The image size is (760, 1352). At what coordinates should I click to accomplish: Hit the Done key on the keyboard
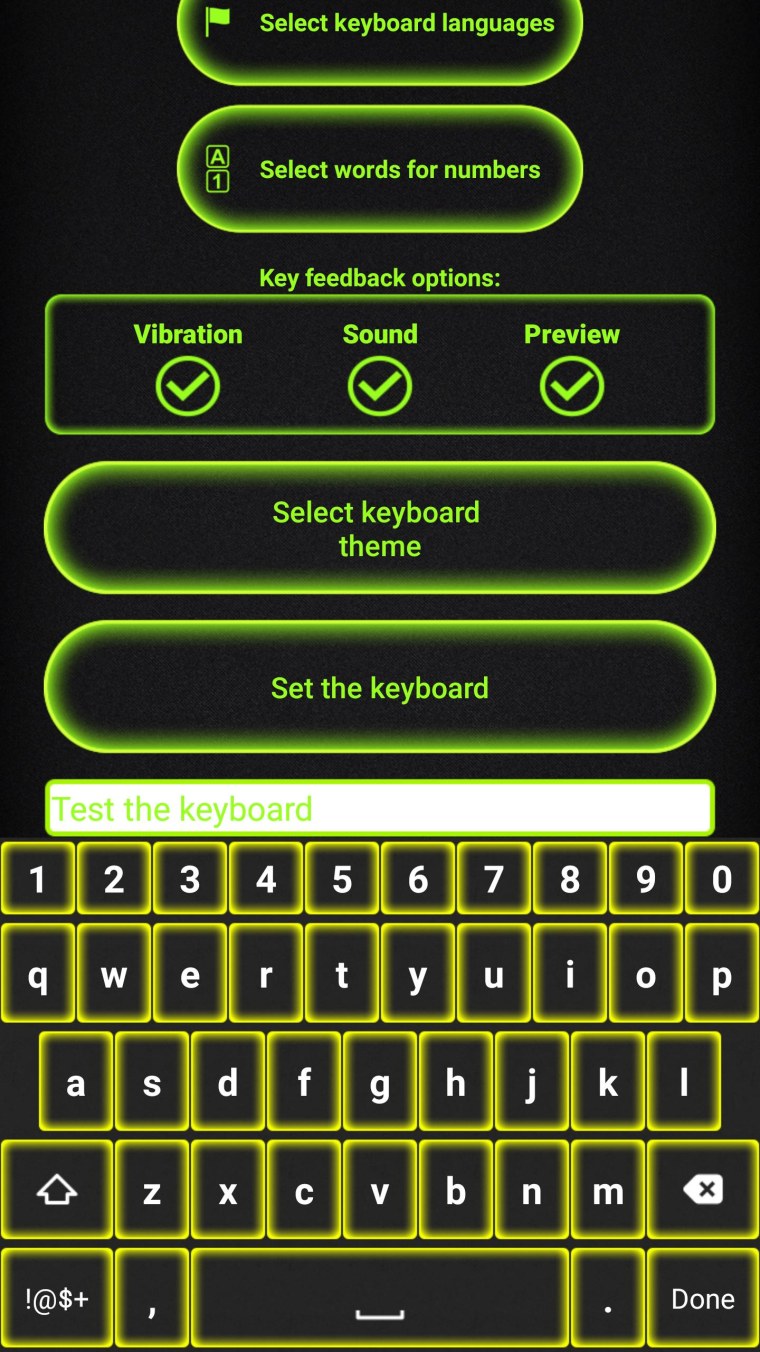pyautogui.click(x=702, y=1298)
